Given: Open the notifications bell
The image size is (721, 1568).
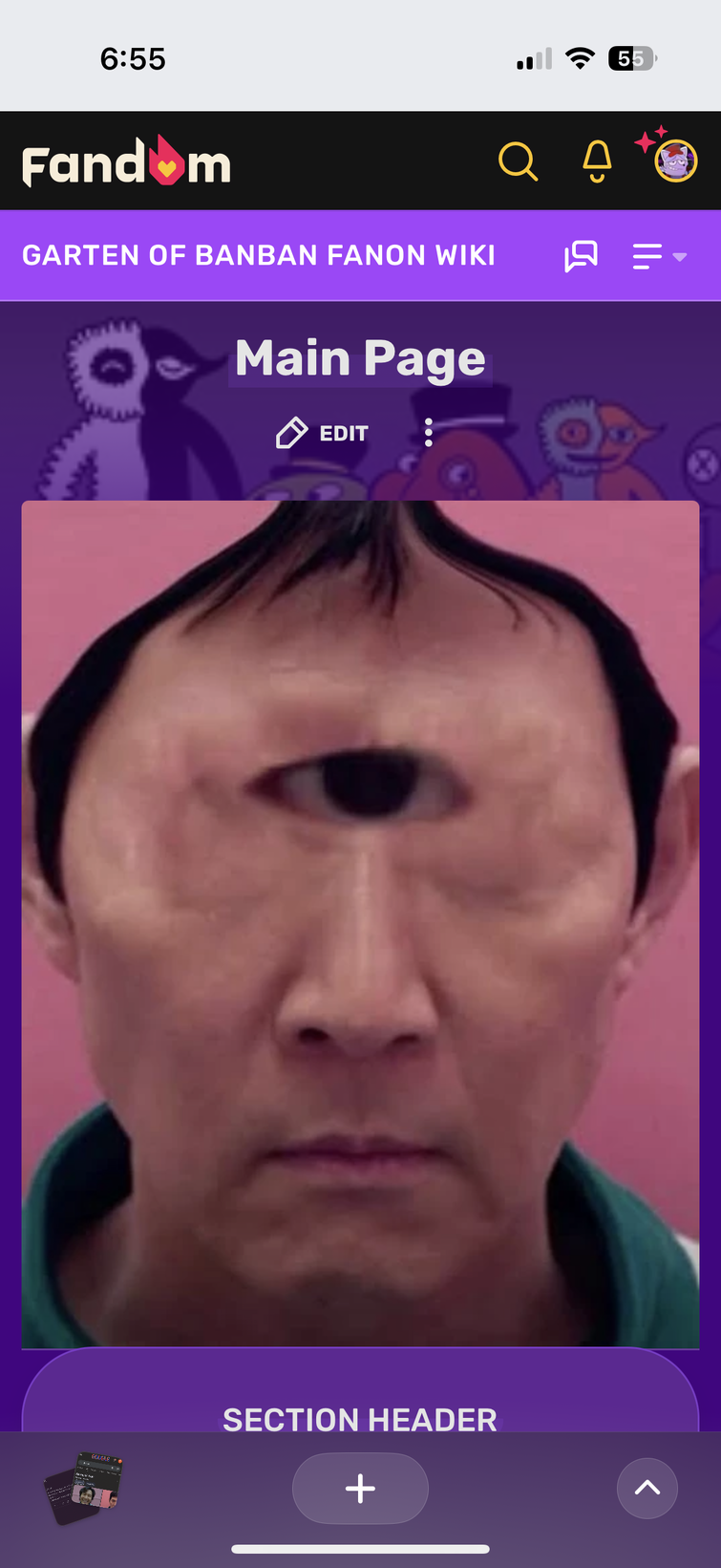Looking at the screenshot, I should tap(597, 161).
